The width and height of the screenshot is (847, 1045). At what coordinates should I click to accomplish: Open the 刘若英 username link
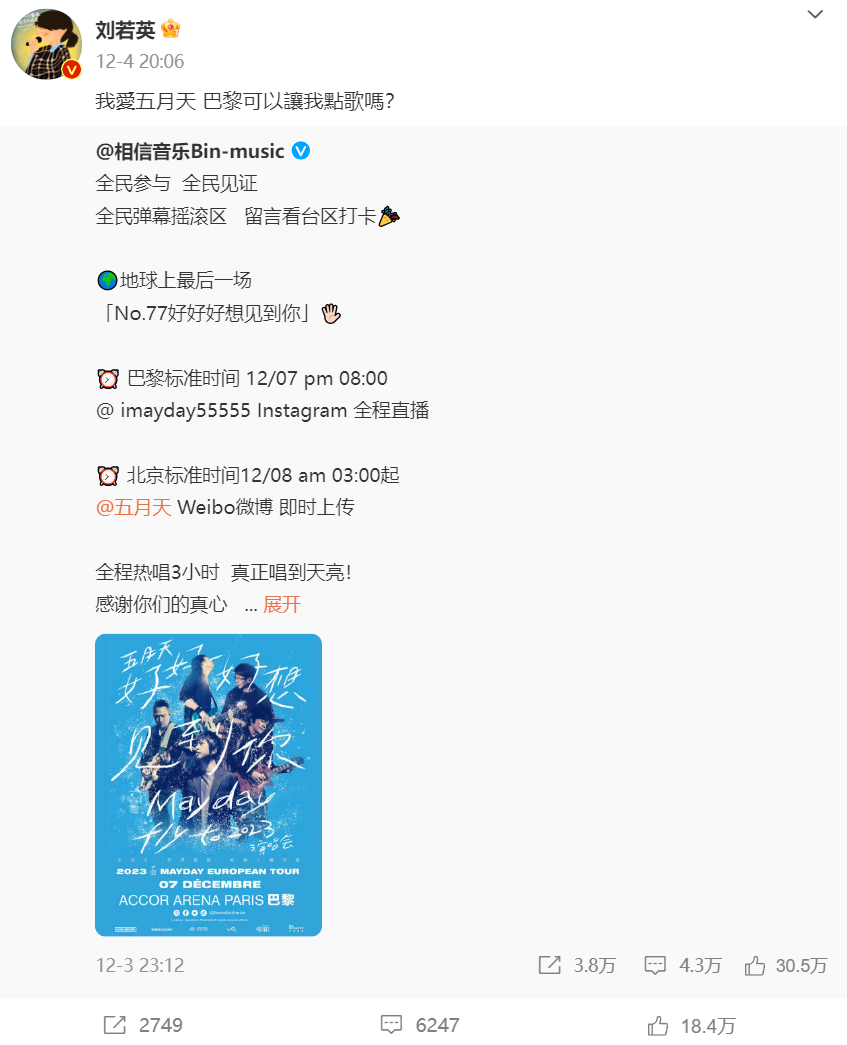pos(125,30)
